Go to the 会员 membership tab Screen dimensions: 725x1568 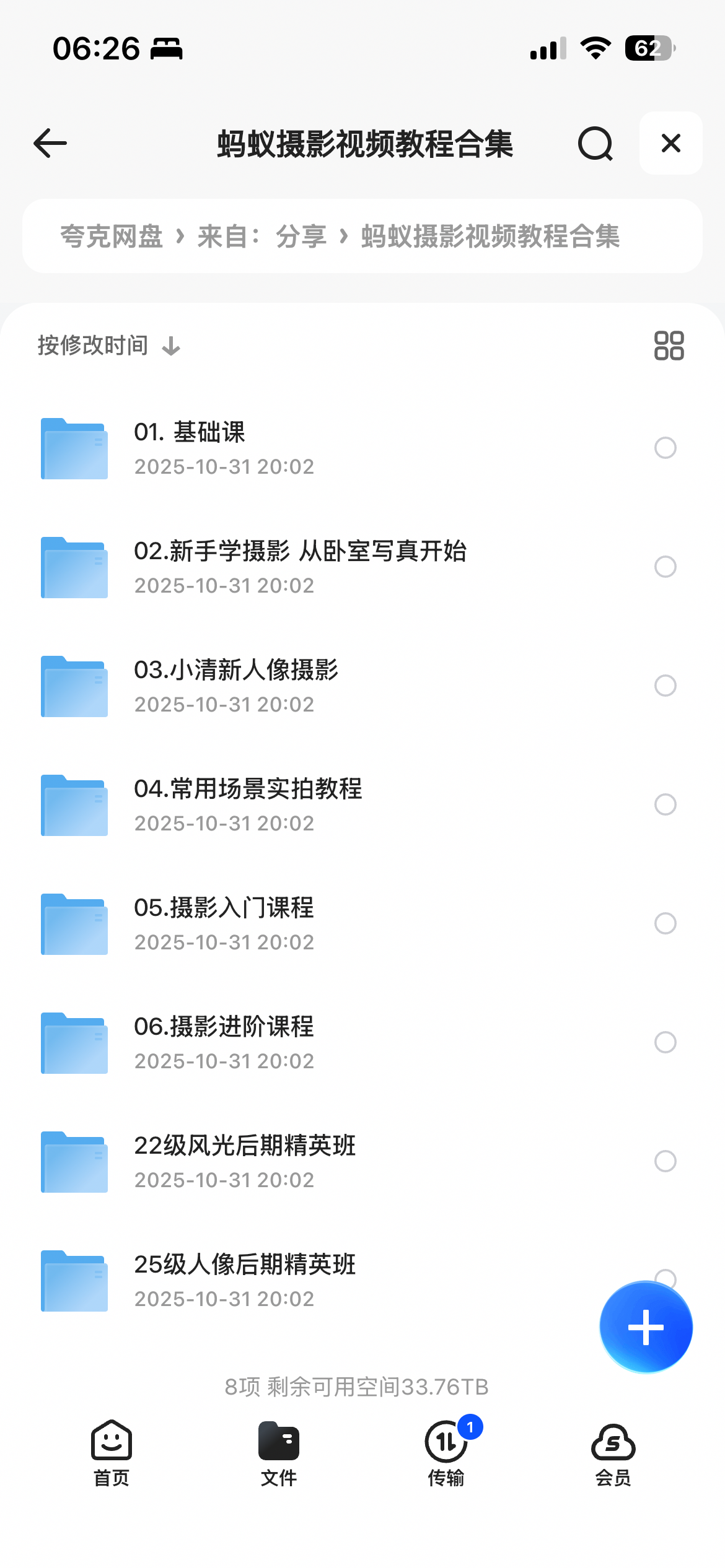coord(613,1453)
